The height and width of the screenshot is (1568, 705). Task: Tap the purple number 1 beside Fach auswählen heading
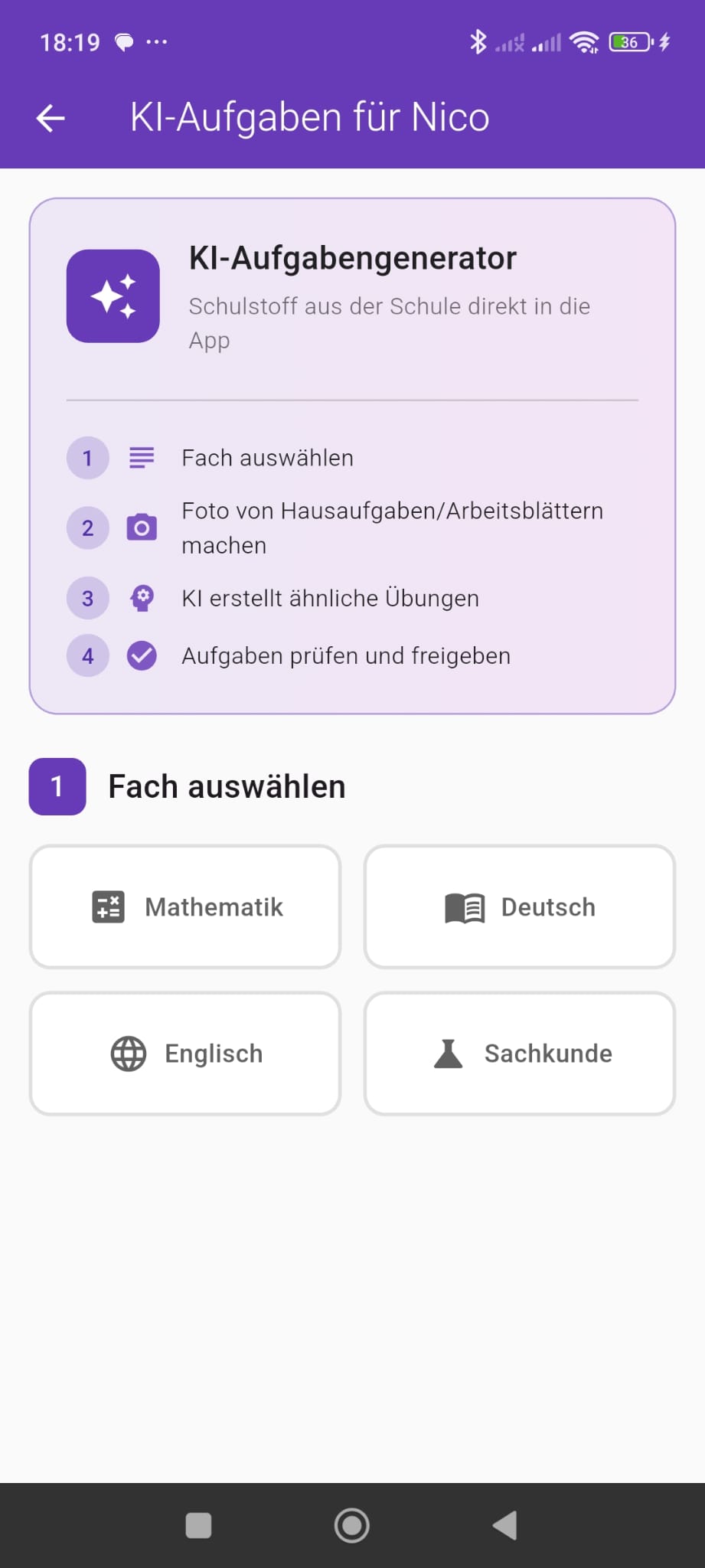click(x=57, y=786)
